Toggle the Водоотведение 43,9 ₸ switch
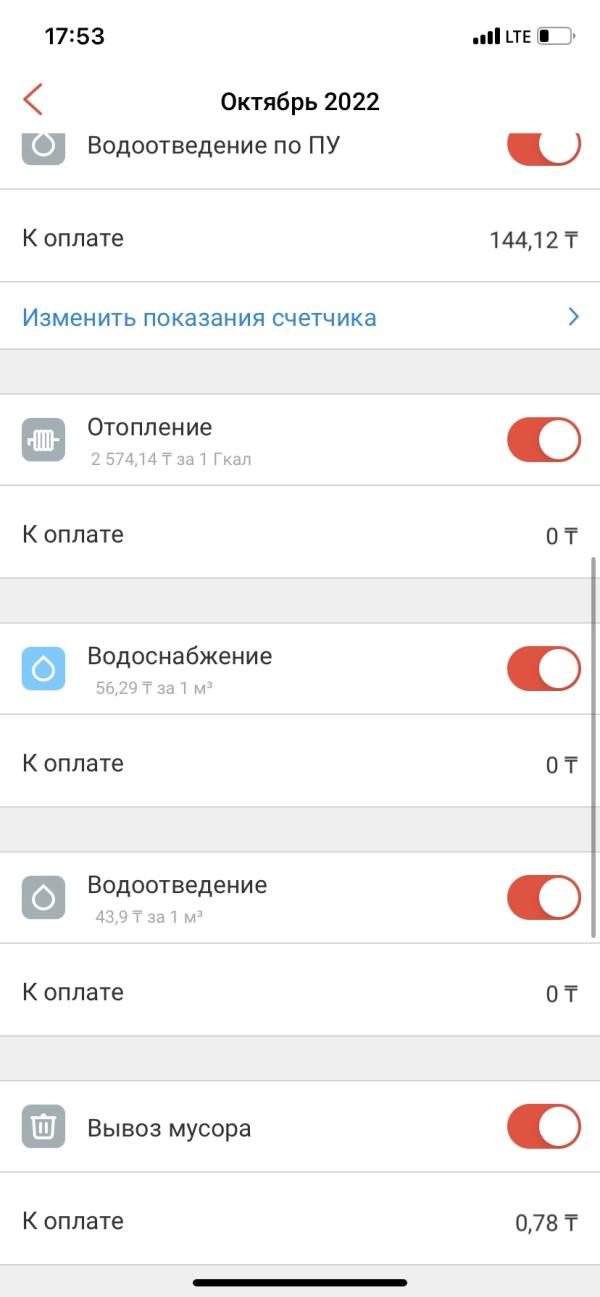The image size is (600, 1297). 544,898
